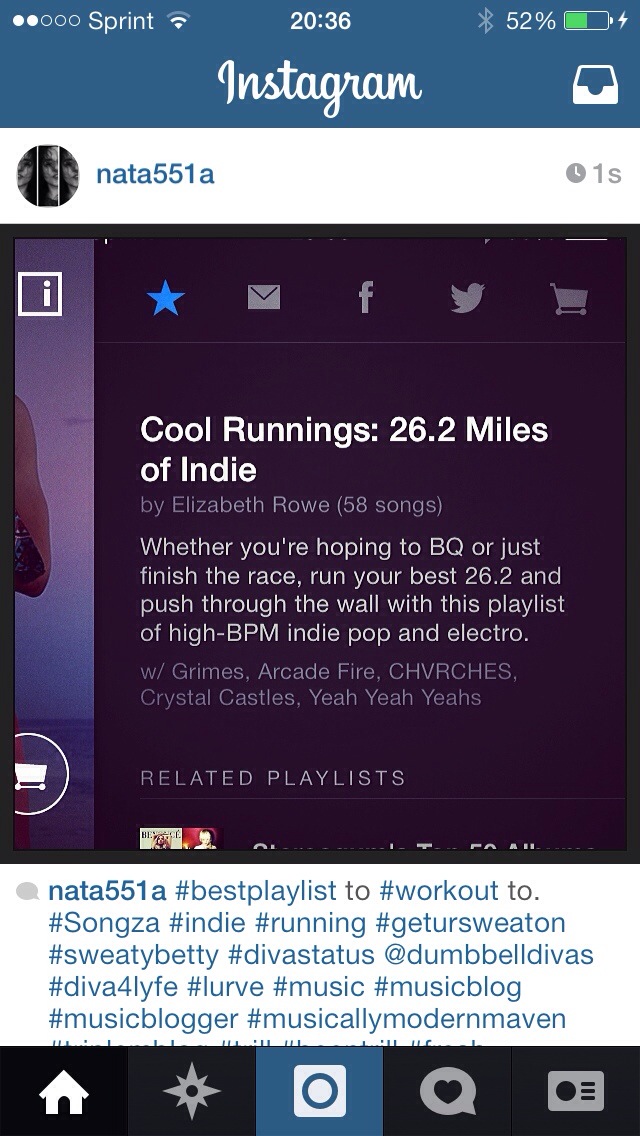Go to the profile tab
This screenshot has height=1136, width=640.
576,1091
